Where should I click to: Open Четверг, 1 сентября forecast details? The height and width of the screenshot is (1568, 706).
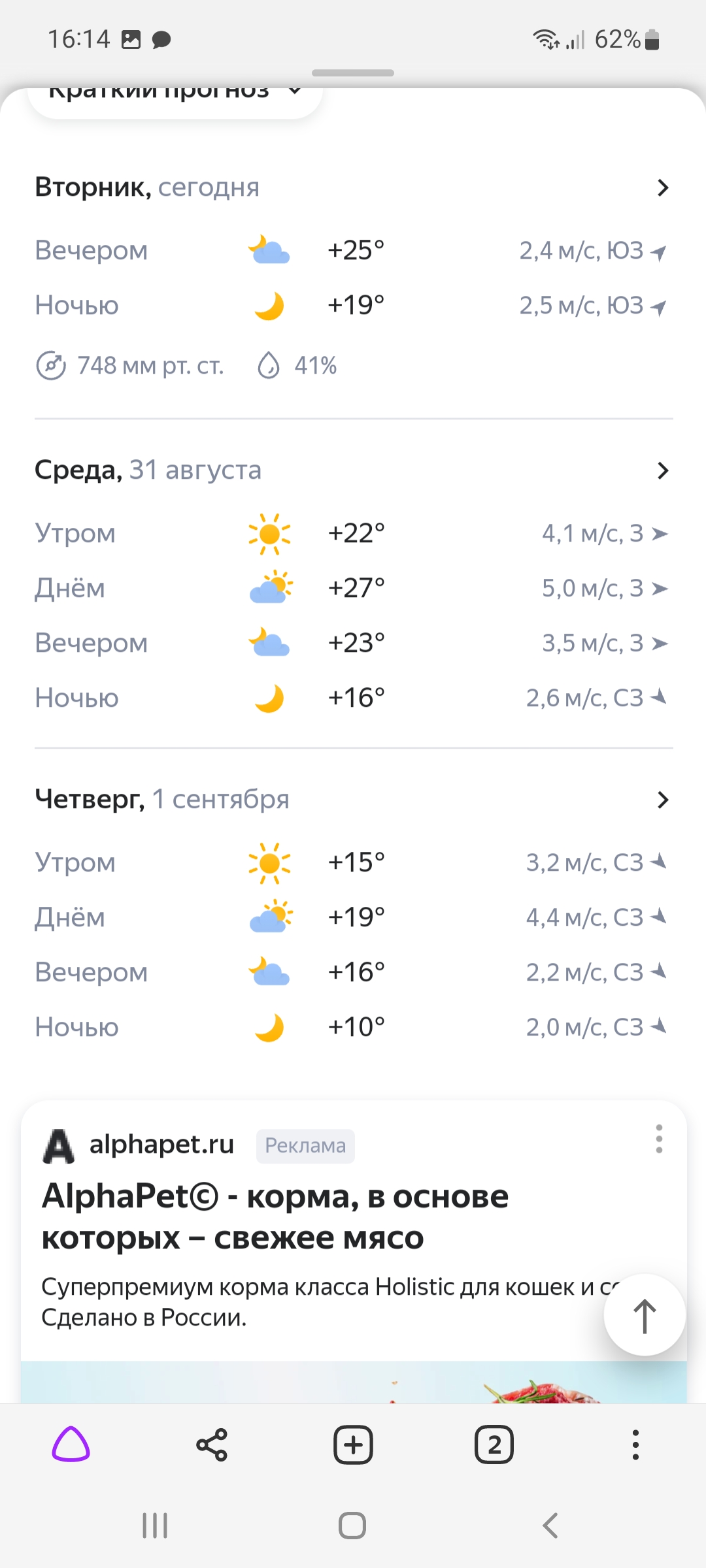353,800
